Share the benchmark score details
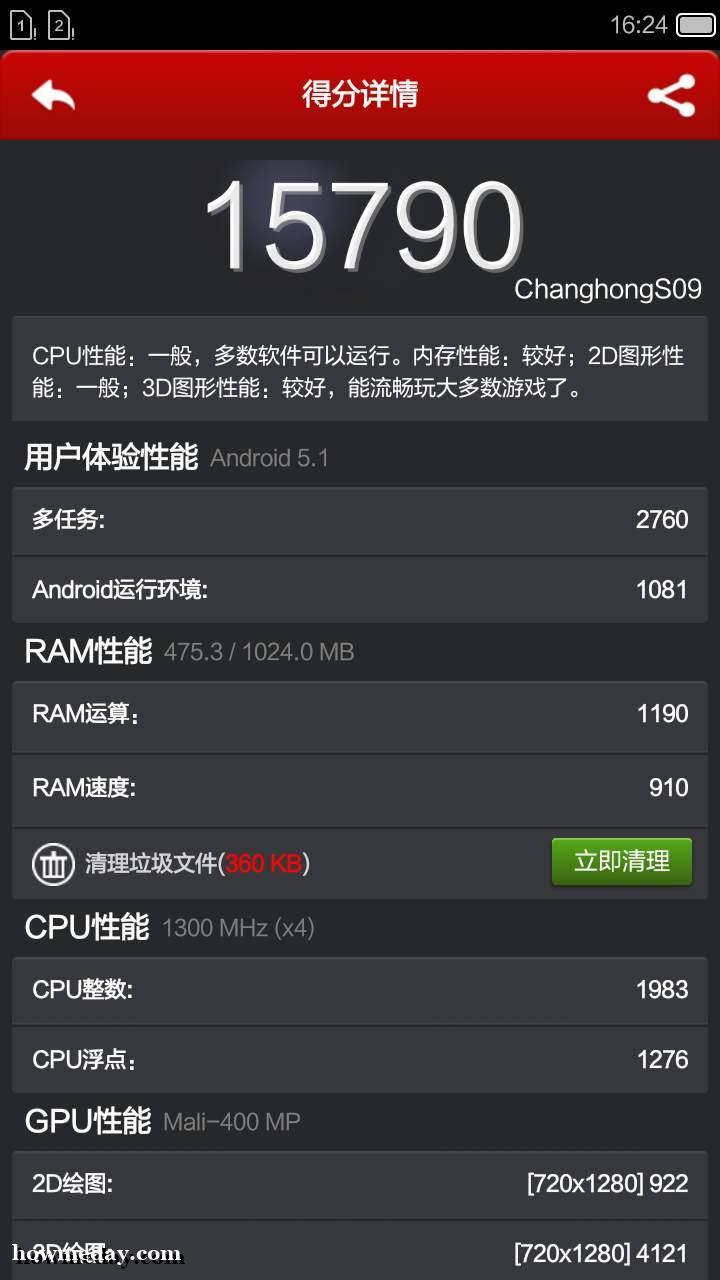The width and height of the screenshot is (720, 1280). (x=671, y=95)
